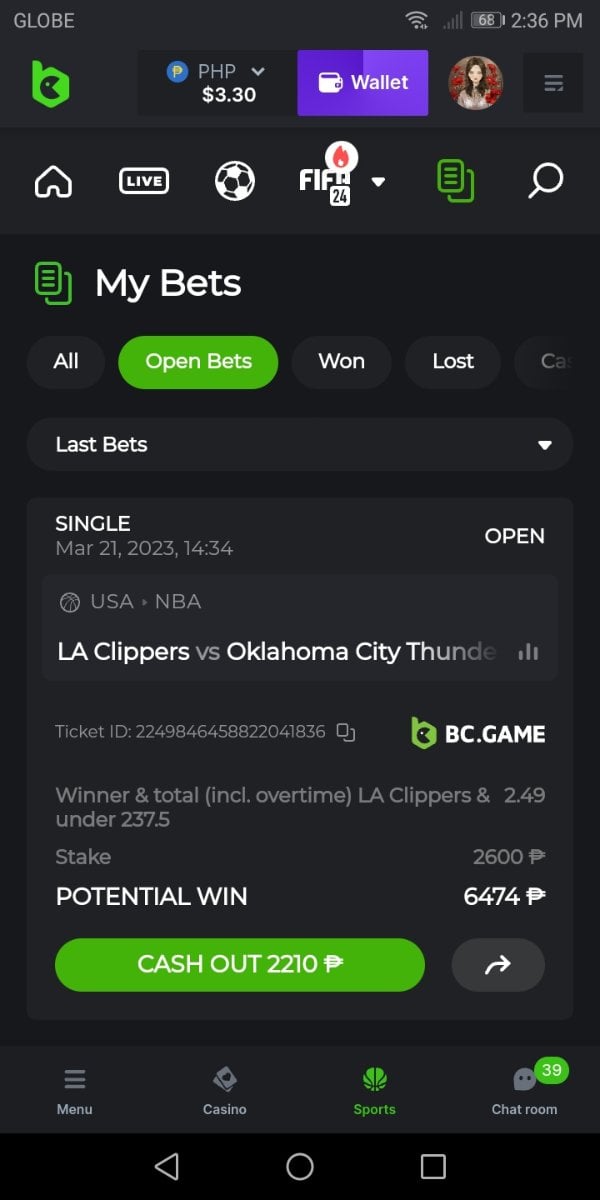This screenshot has width=600, height=1200.
Task: Switch to the Casino tab
Action: click(x=224, y=1090)
